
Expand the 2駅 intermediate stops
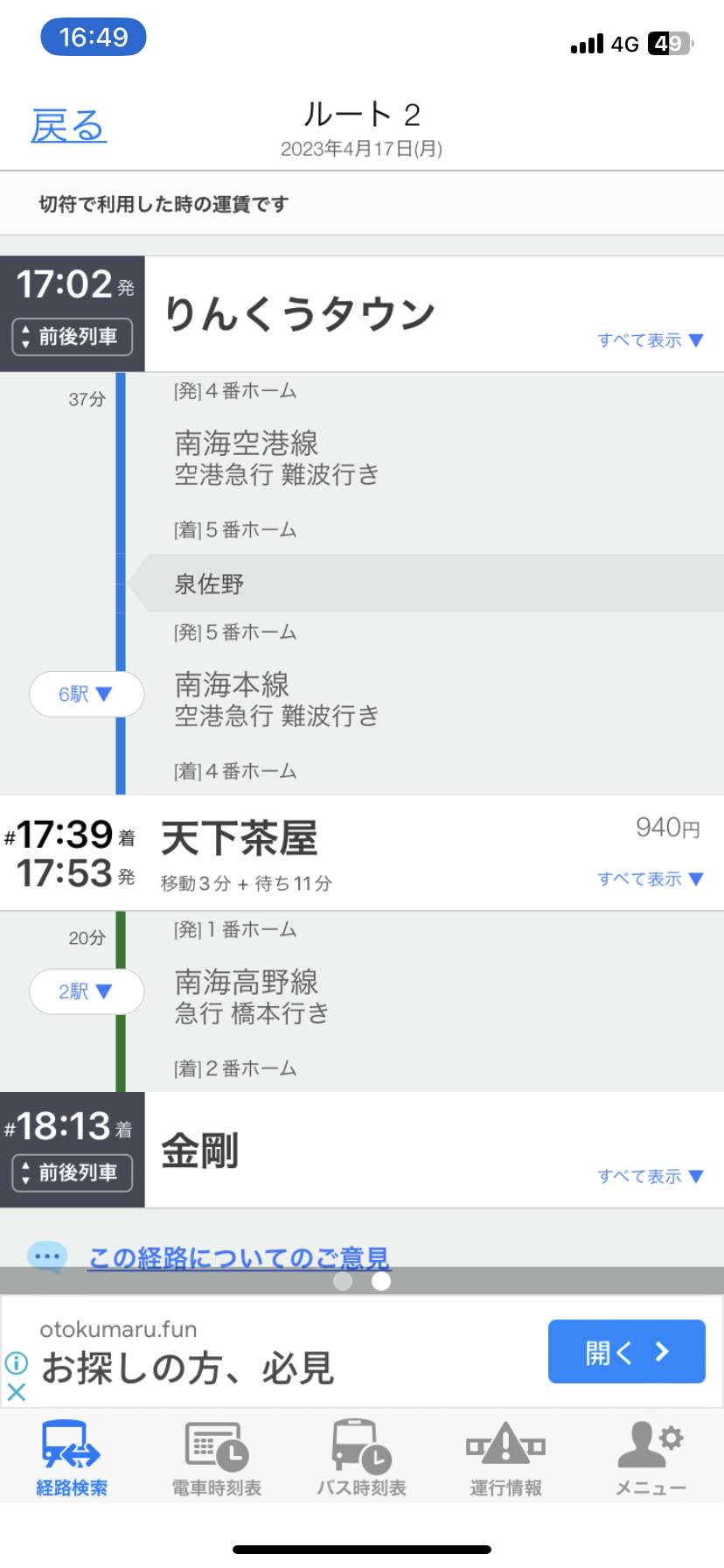86,991
